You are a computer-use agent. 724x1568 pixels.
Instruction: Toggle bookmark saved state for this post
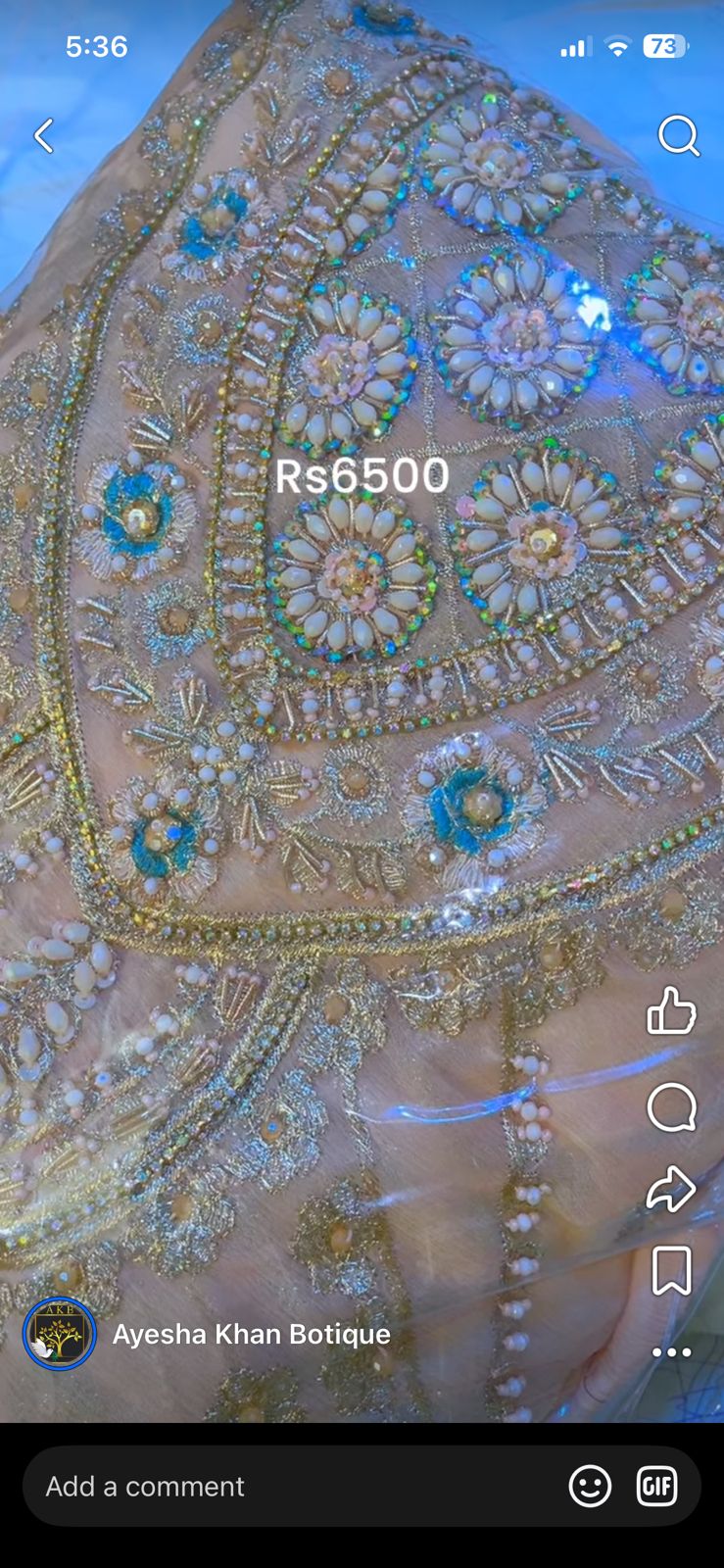[672, 1268]
